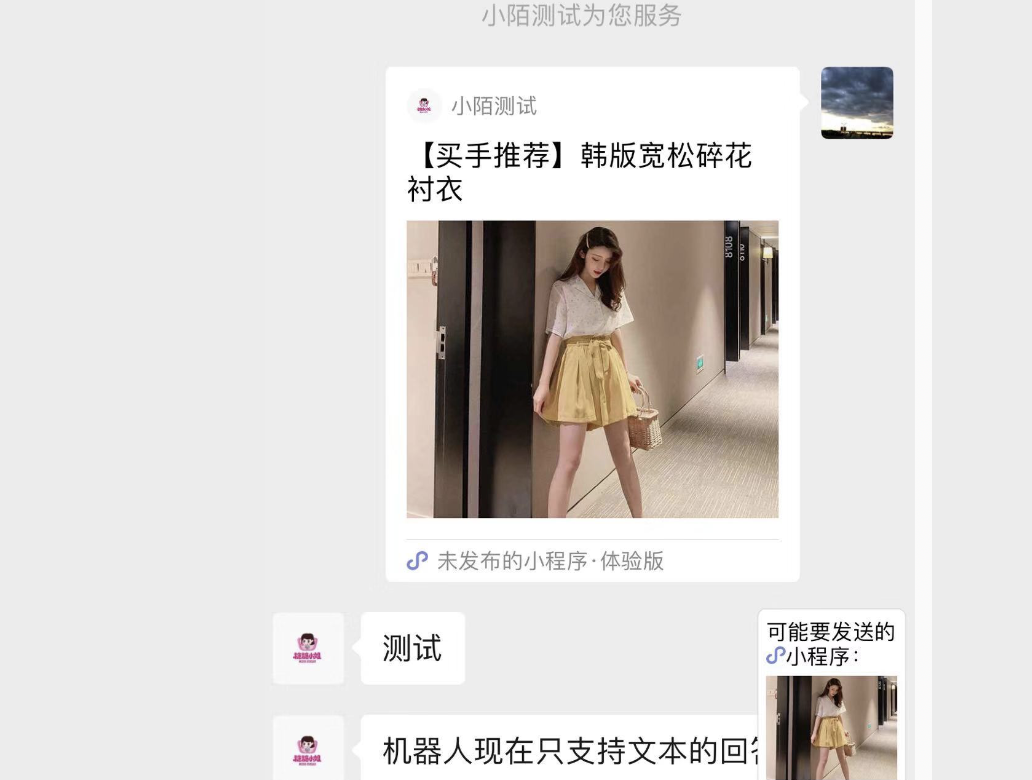Screen dimensions: 1032x780
Task: Tap the bot avatar beside 机器人现在只支持文本 message
Action: [308, 749]
